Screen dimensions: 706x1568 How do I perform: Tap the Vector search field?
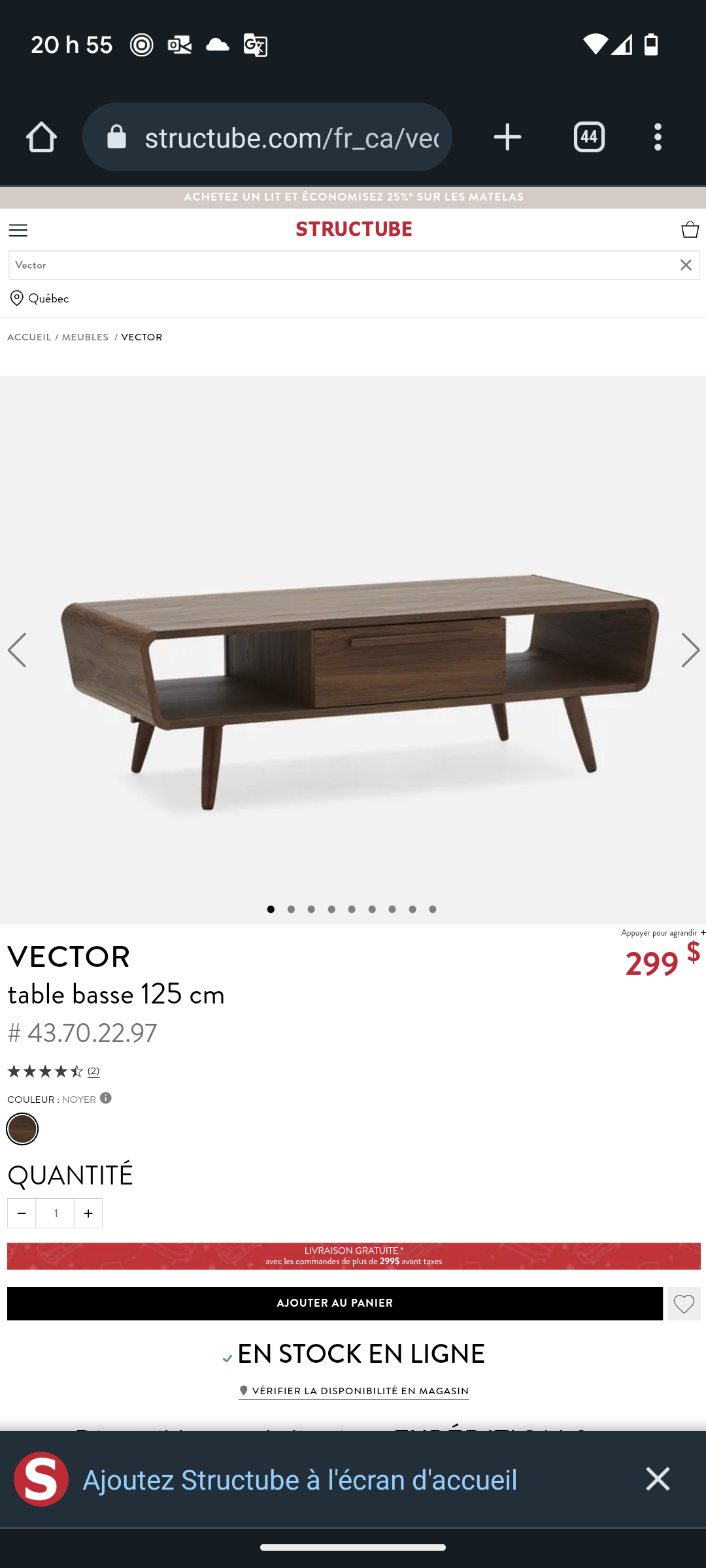click(x=340, y=265)
